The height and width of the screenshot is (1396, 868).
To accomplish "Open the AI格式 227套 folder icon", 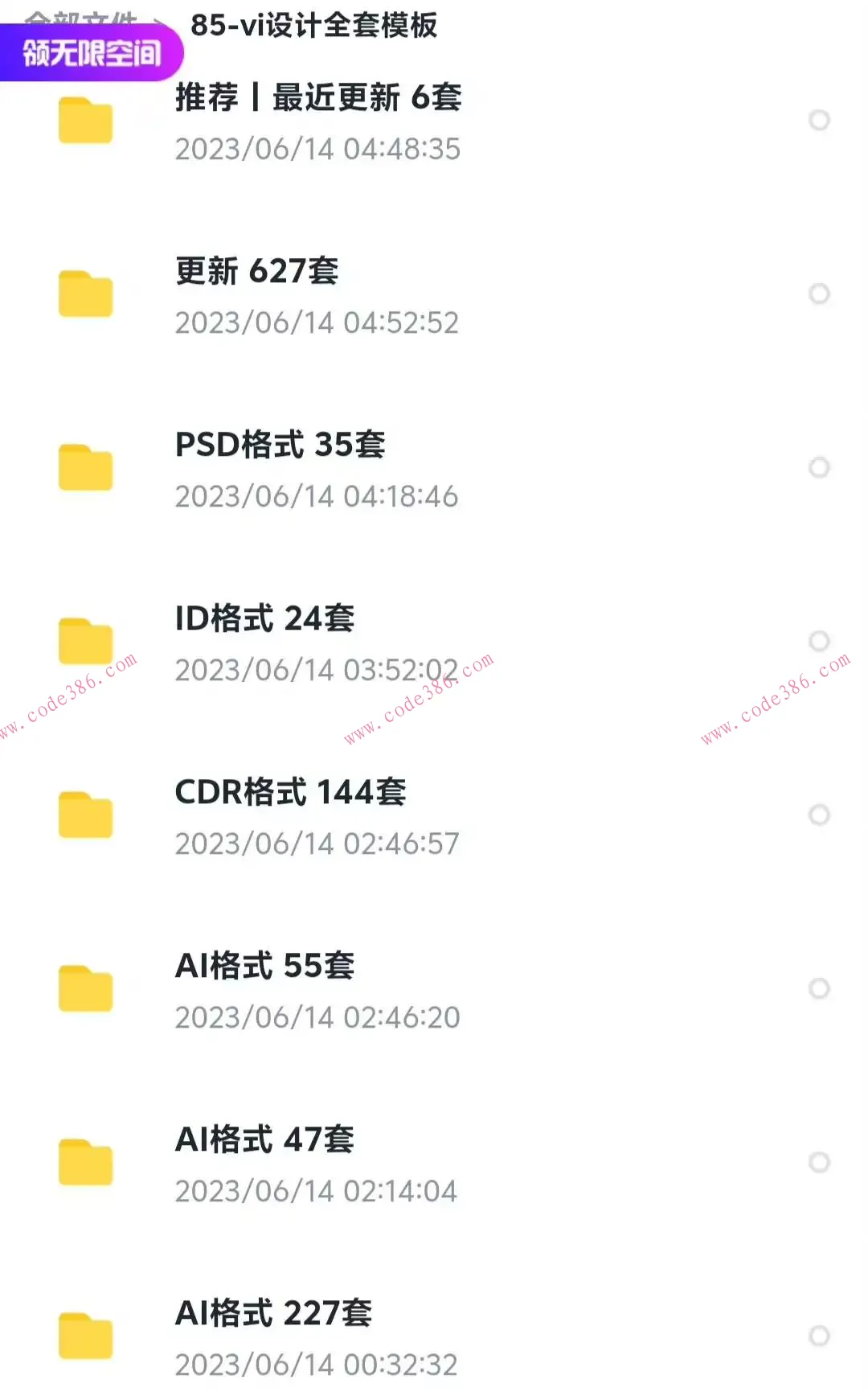I will point(86,1335).
